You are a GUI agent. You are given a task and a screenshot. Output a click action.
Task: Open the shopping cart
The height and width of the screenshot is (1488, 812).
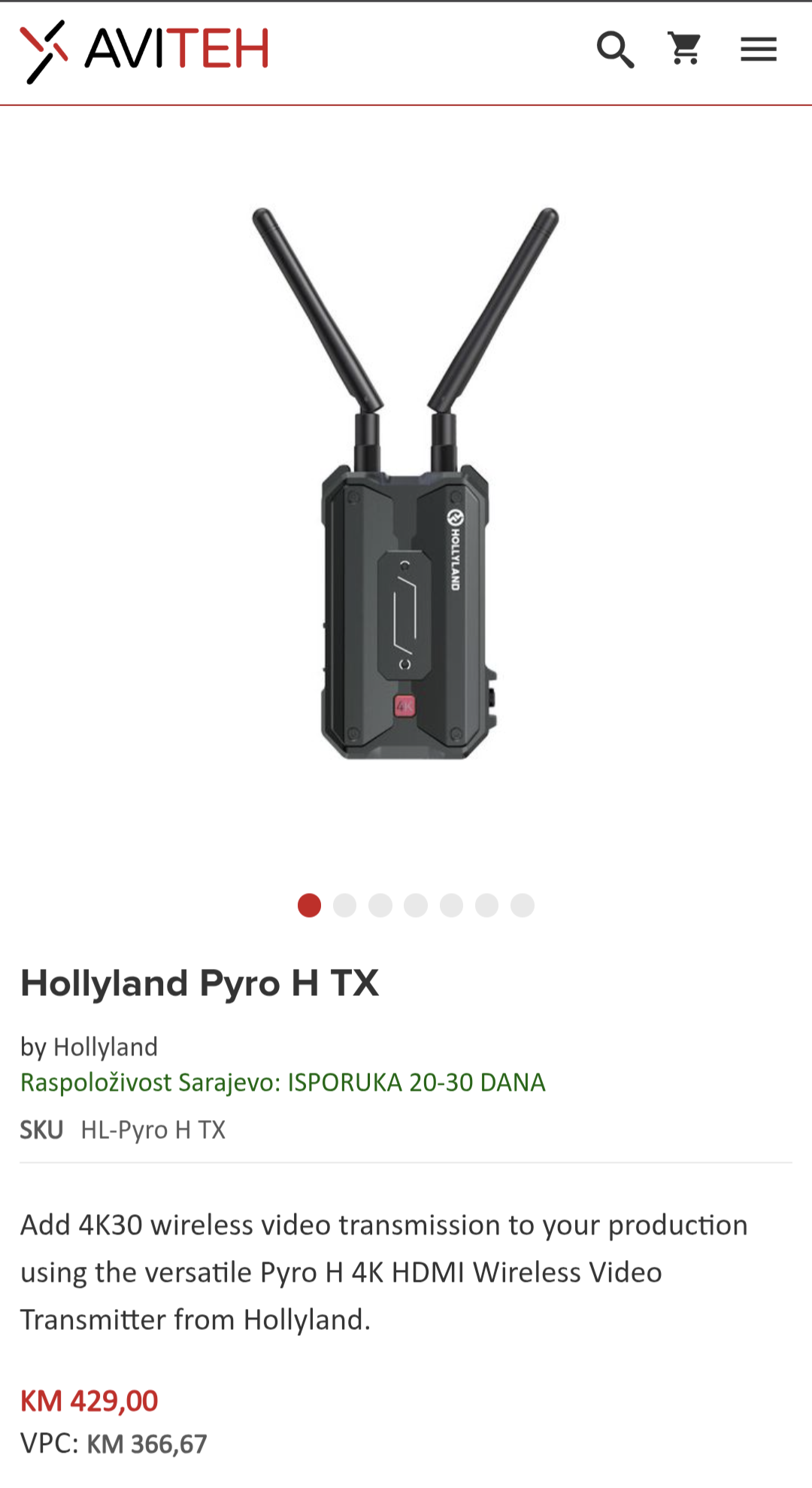(685, 49)
